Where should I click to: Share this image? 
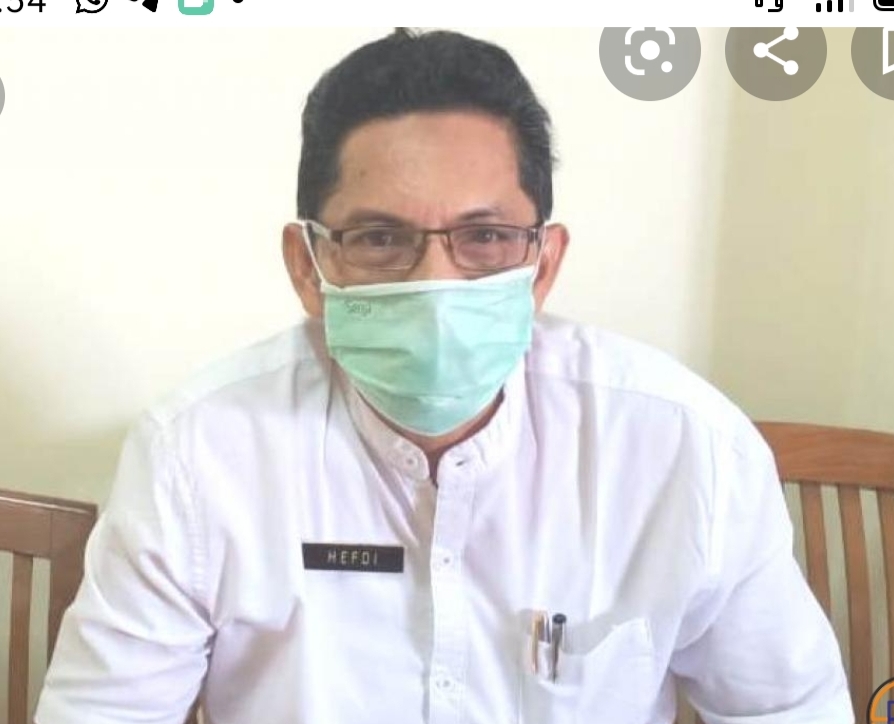tap(775, 50)
